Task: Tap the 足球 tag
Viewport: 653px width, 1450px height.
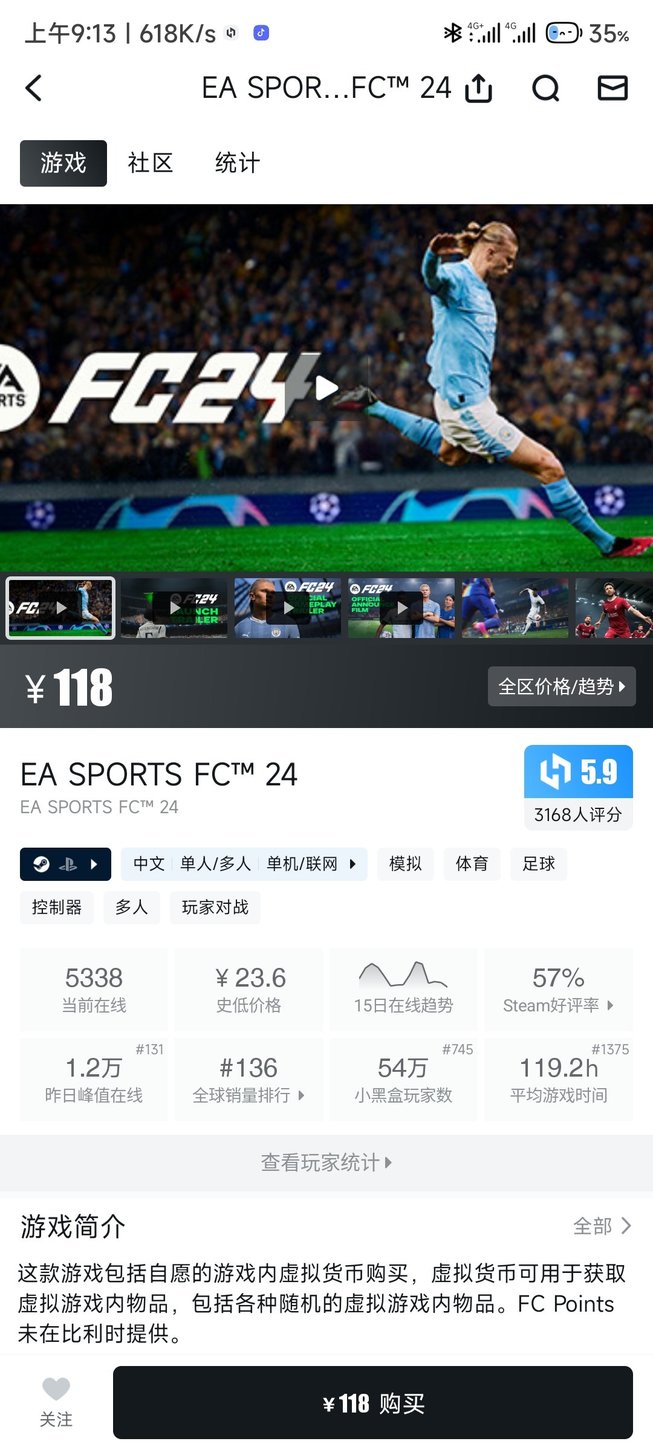Action: [538, 864]
